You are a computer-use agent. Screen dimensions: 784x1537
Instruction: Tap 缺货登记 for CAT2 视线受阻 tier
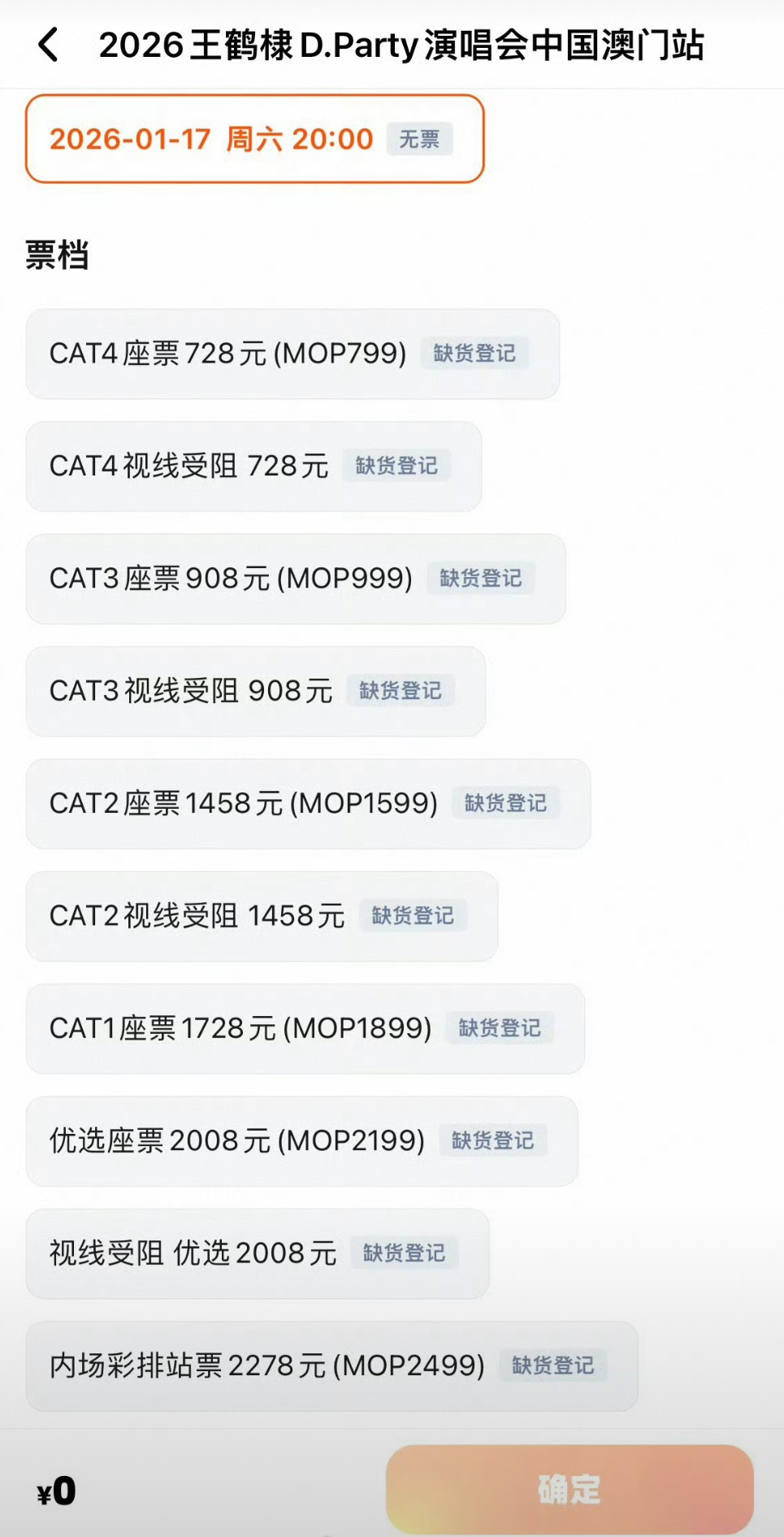coord(414,915)
